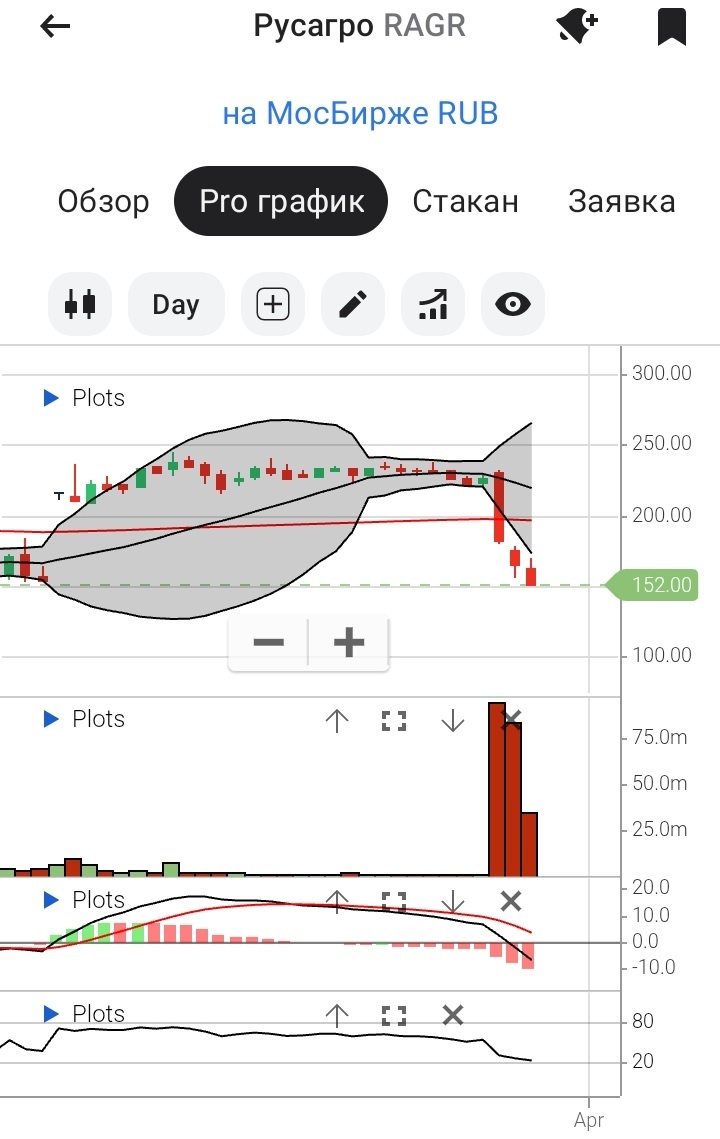Move the bottom oscillator pane up
Viewport: 720px width, 1139px height.
point(337,1016)
